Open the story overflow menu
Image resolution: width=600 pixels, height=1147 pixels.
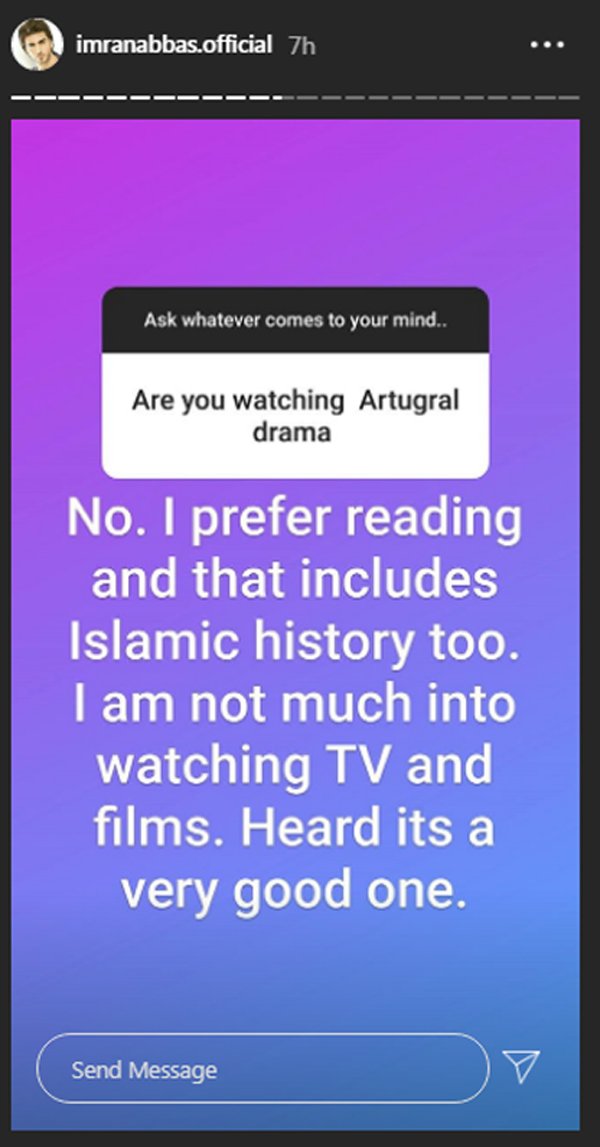[546, 45]
